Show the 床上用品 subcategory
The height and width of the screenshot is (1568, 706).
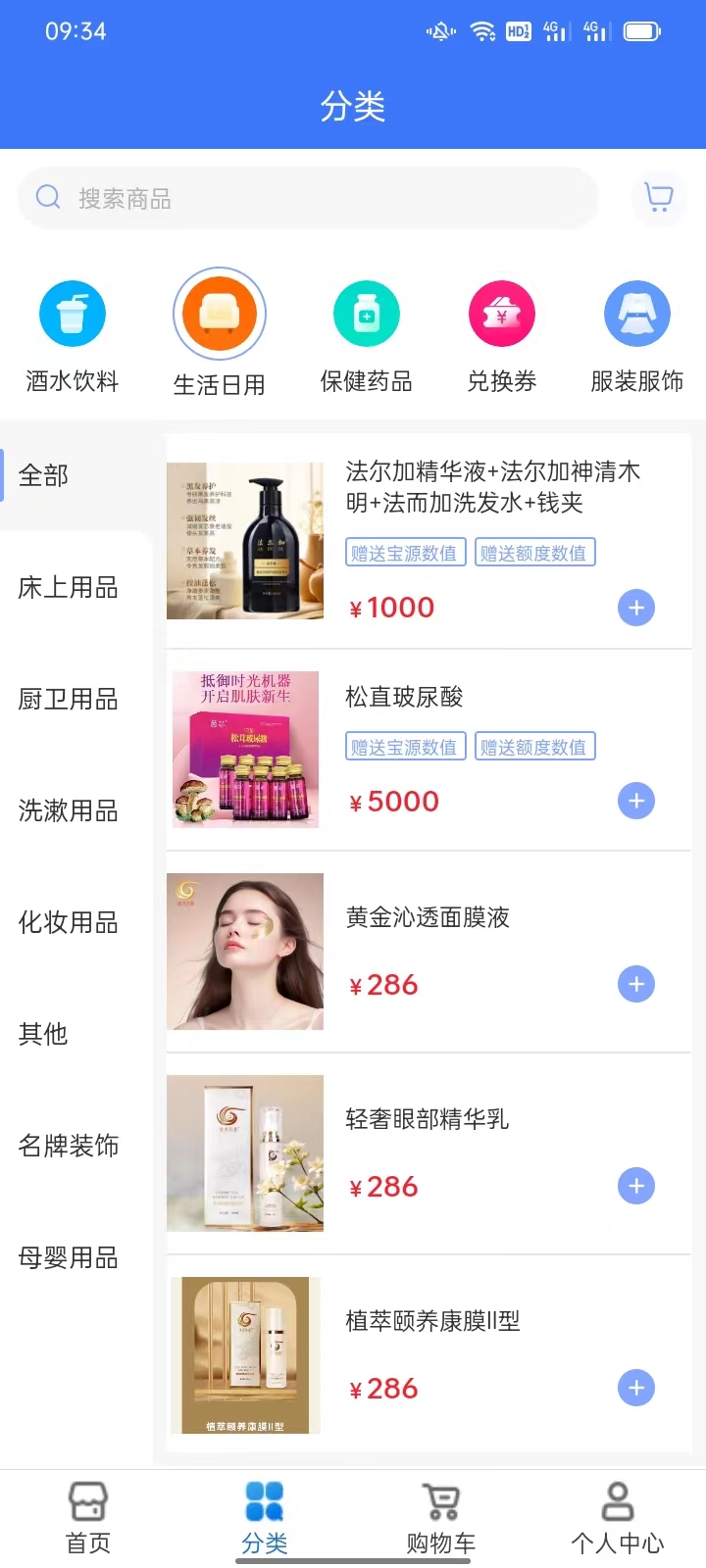click(69, 587)
